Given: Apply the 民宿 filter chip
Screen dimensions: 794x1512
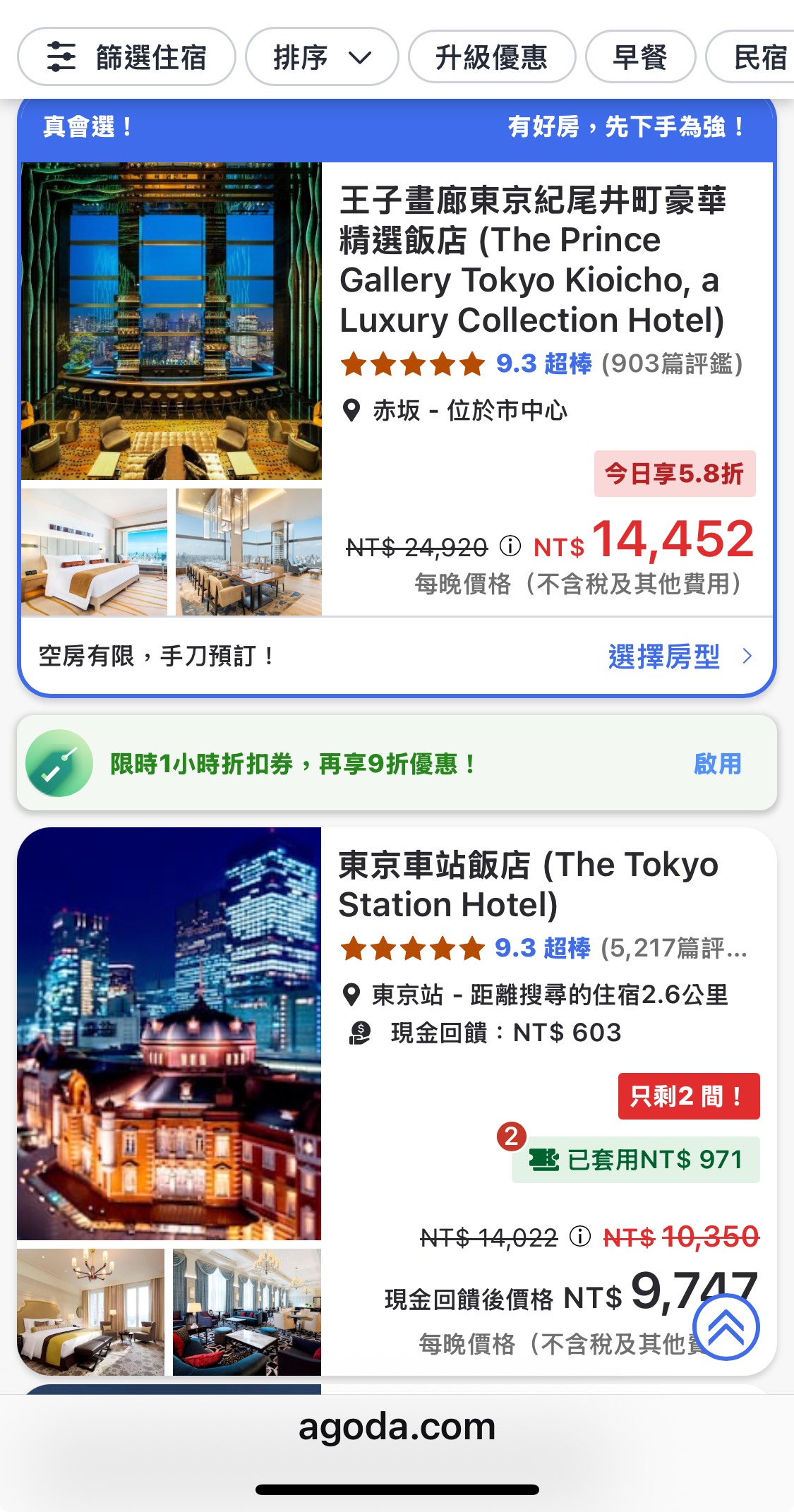Looking at the screenshot, I should tap(755, 57).
